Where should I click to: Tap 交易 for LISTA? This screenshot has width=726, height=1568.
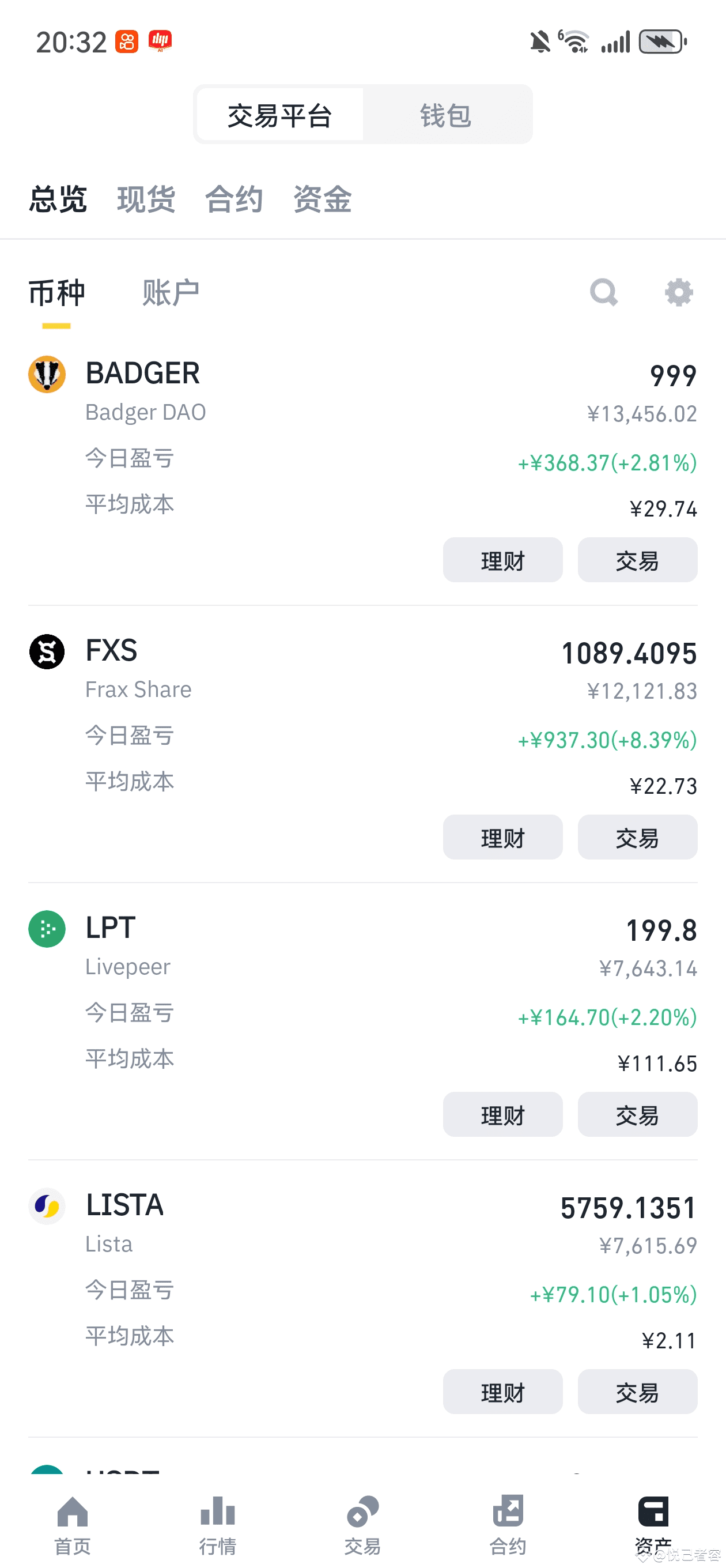pos(637,1392)
